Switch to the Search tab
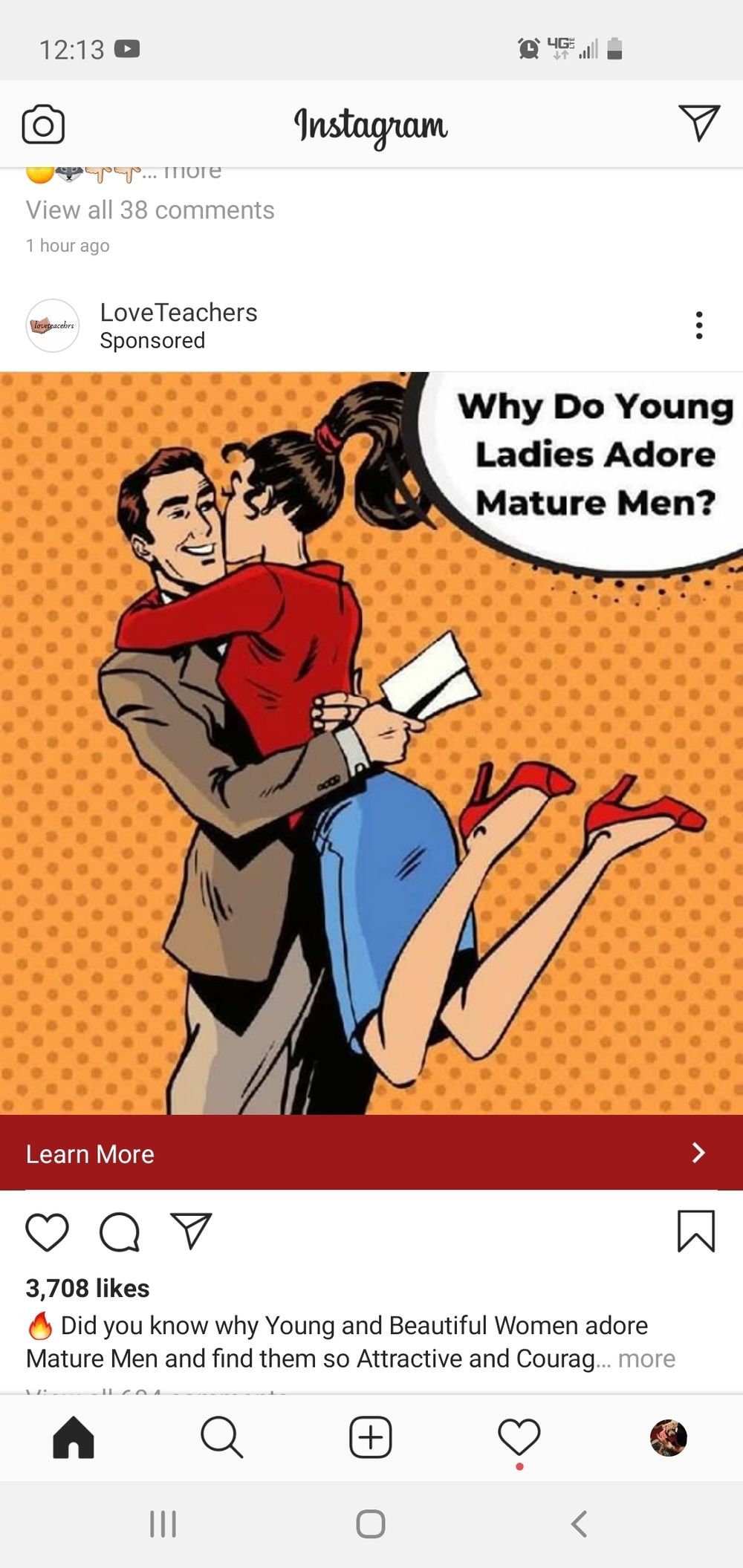This screenshot has height=1568, width=743. pyautogui.click(x=222, y=1437)
